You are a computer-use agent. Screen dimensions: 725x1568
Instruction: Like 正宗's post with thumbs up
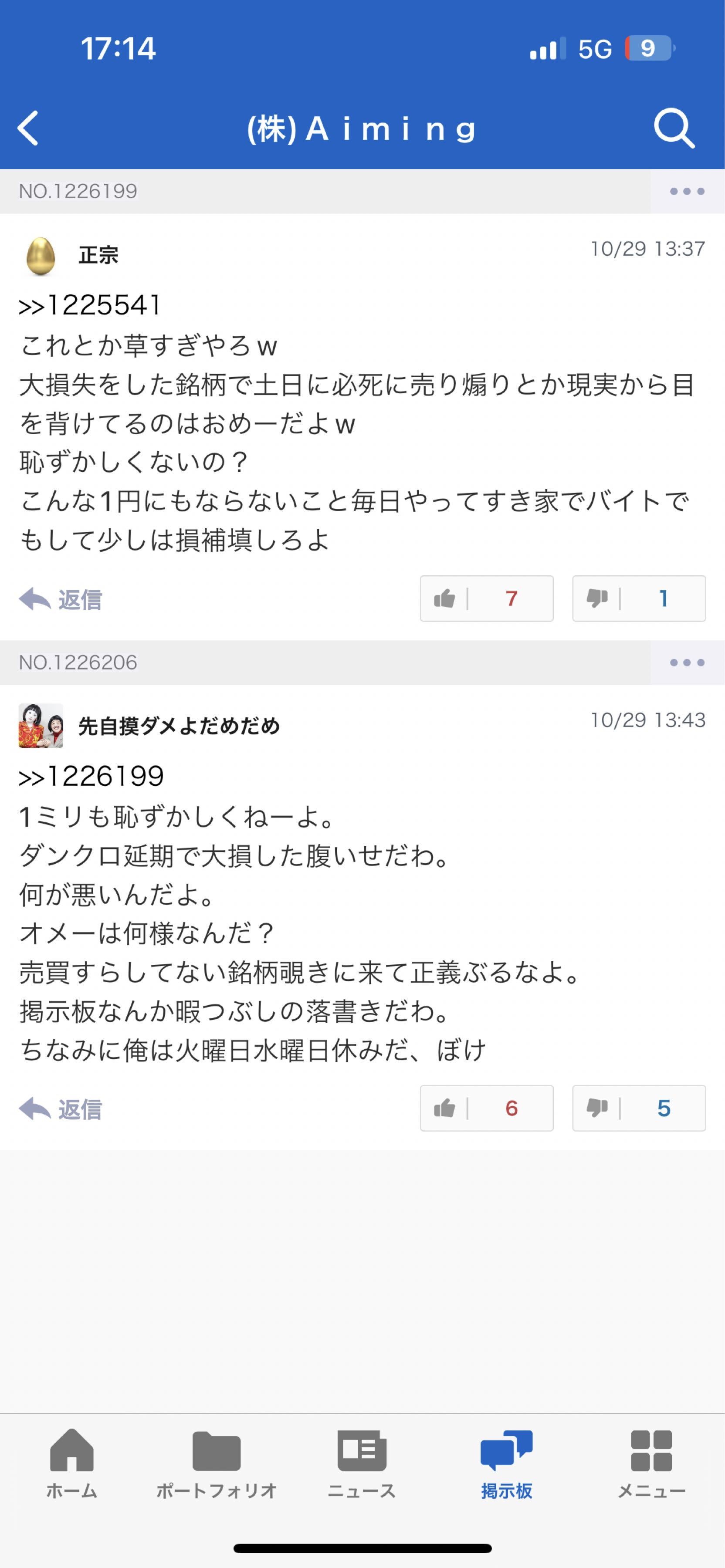click(486, 599)
